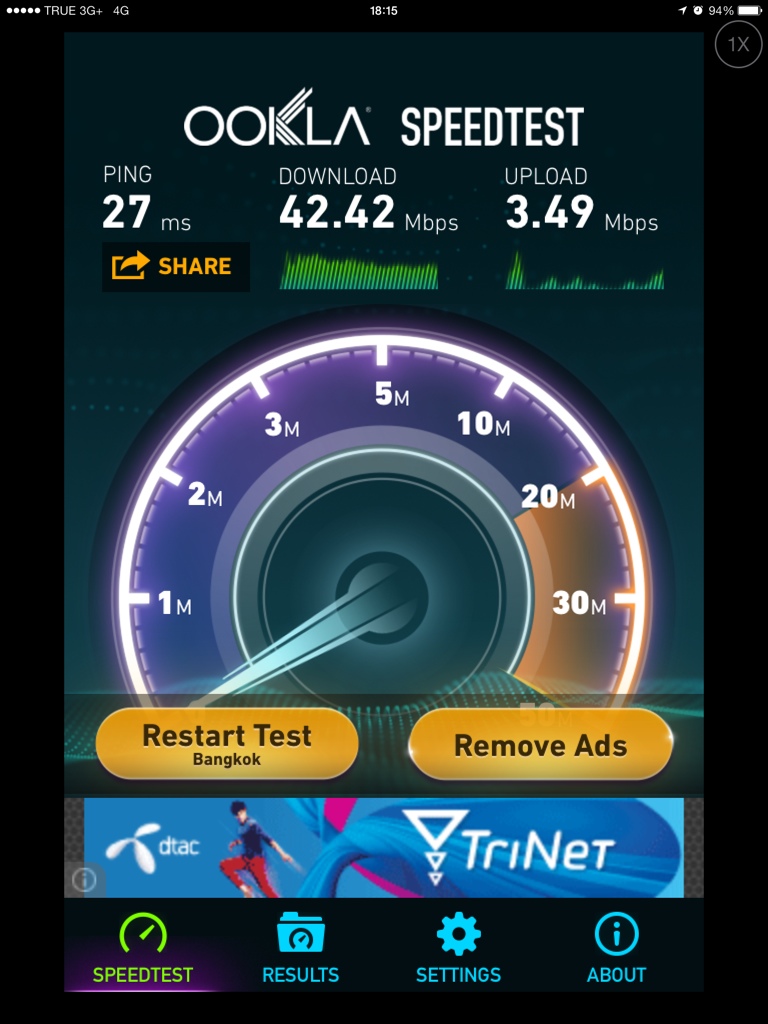Open the Settings tab
Viewport: 768px width, 1024px height.
(x=458, y=948)
